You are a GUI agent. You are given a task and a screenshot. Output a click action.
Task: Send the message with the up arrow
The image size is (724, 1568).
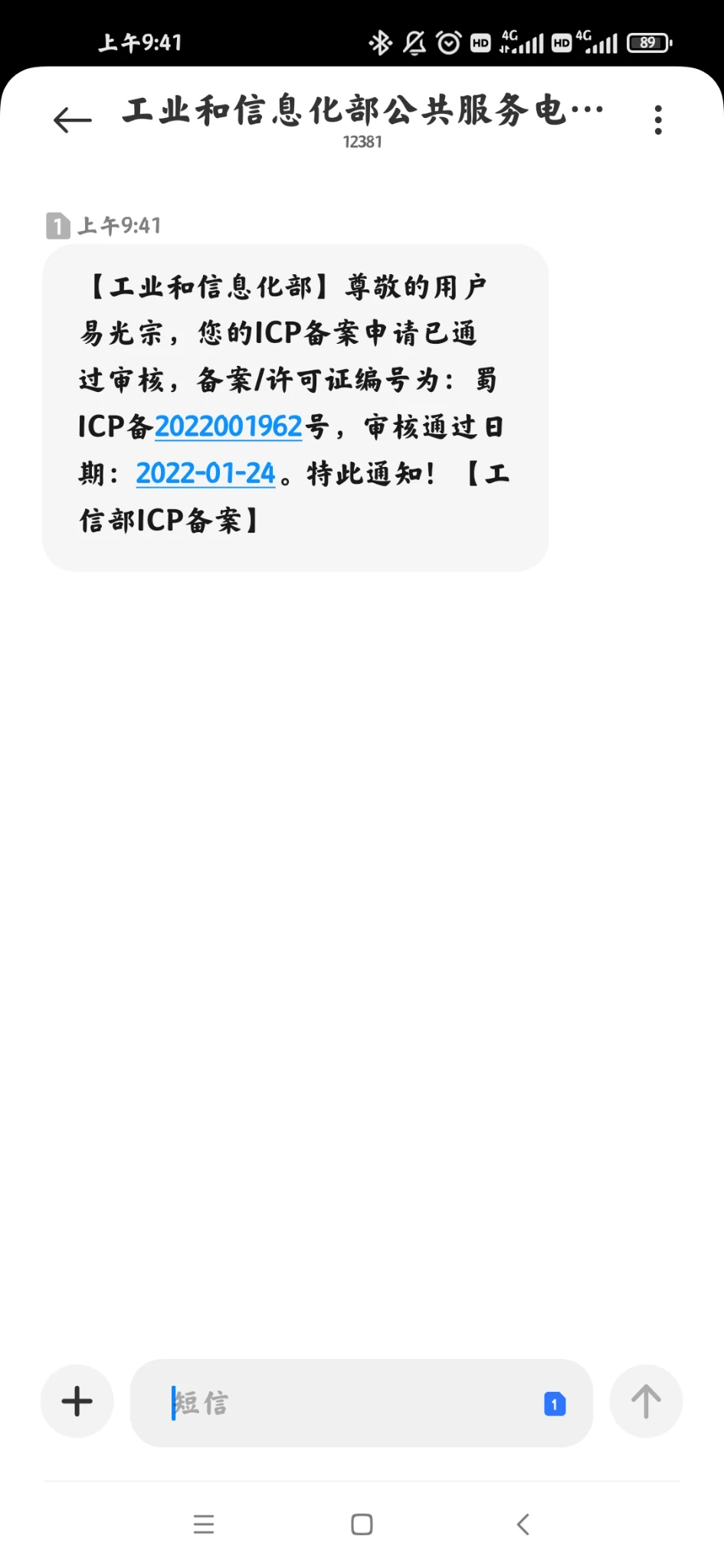point(646,1401)
